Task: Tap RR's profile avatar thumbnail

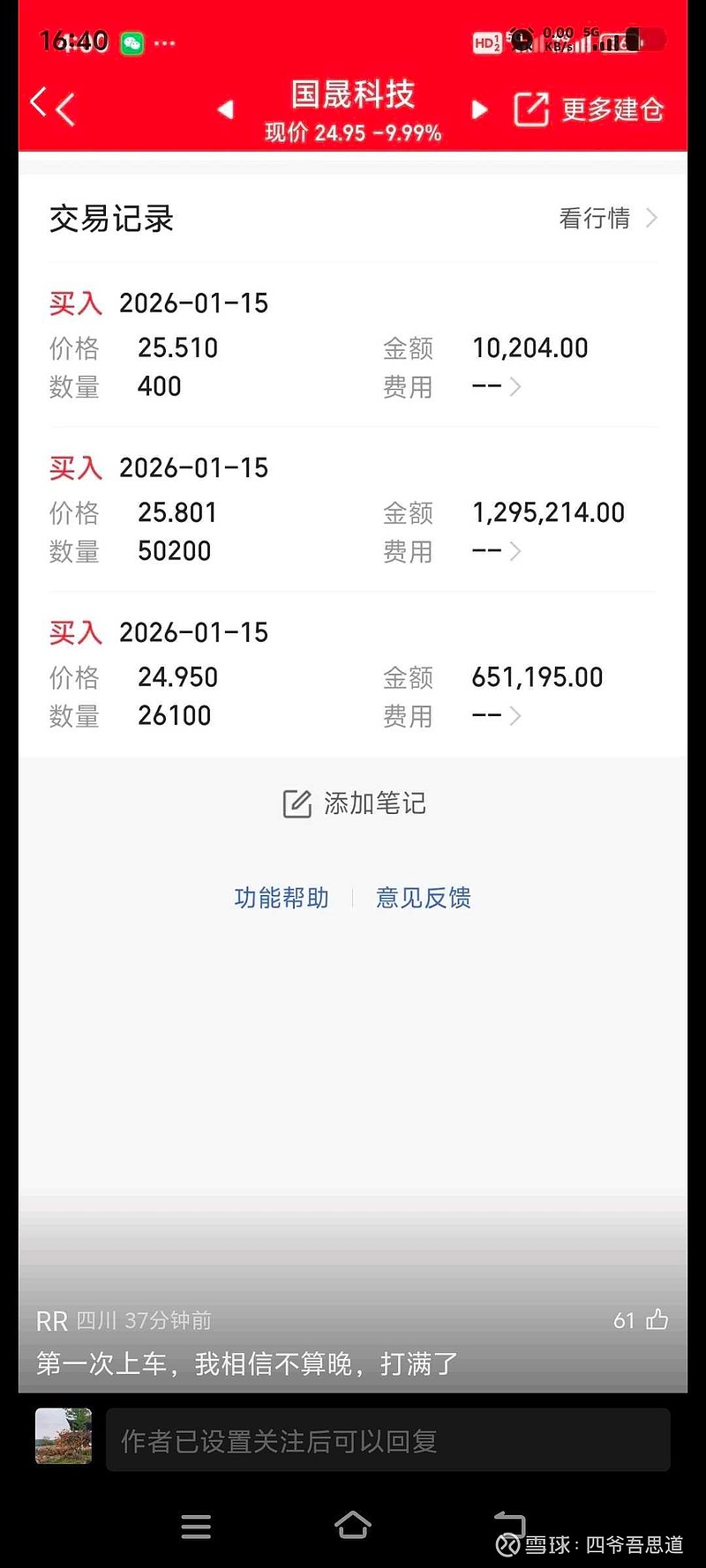Action: [x=64, y=1437]
